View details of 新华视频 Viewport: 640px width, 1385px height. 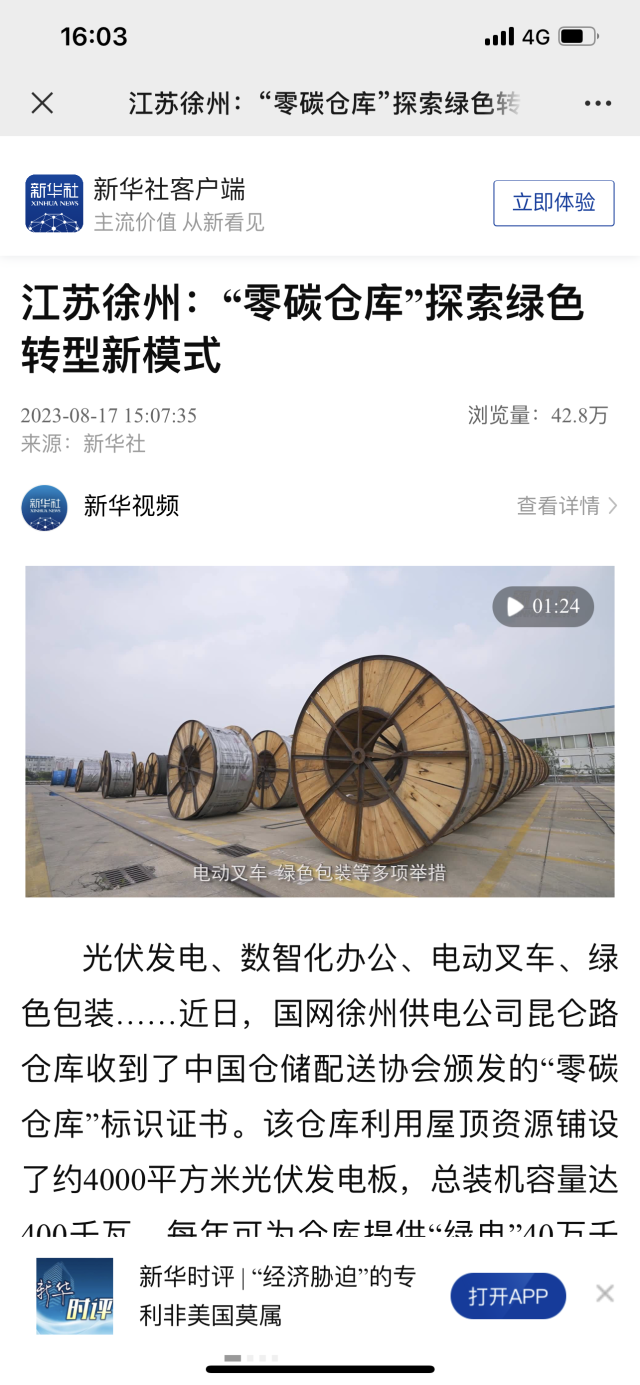click(566, 506)
